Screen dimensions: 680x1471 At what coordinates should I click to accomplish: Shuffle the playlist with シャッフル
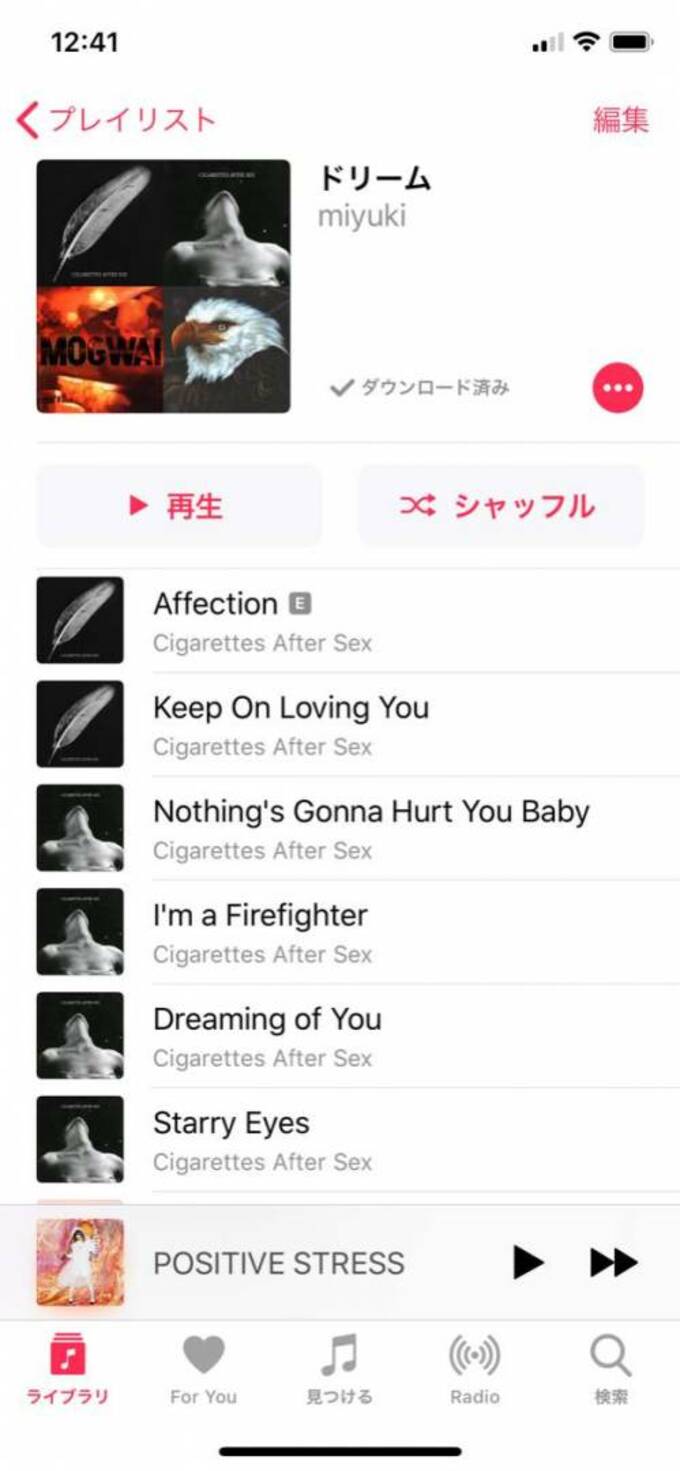coord(501,506)
